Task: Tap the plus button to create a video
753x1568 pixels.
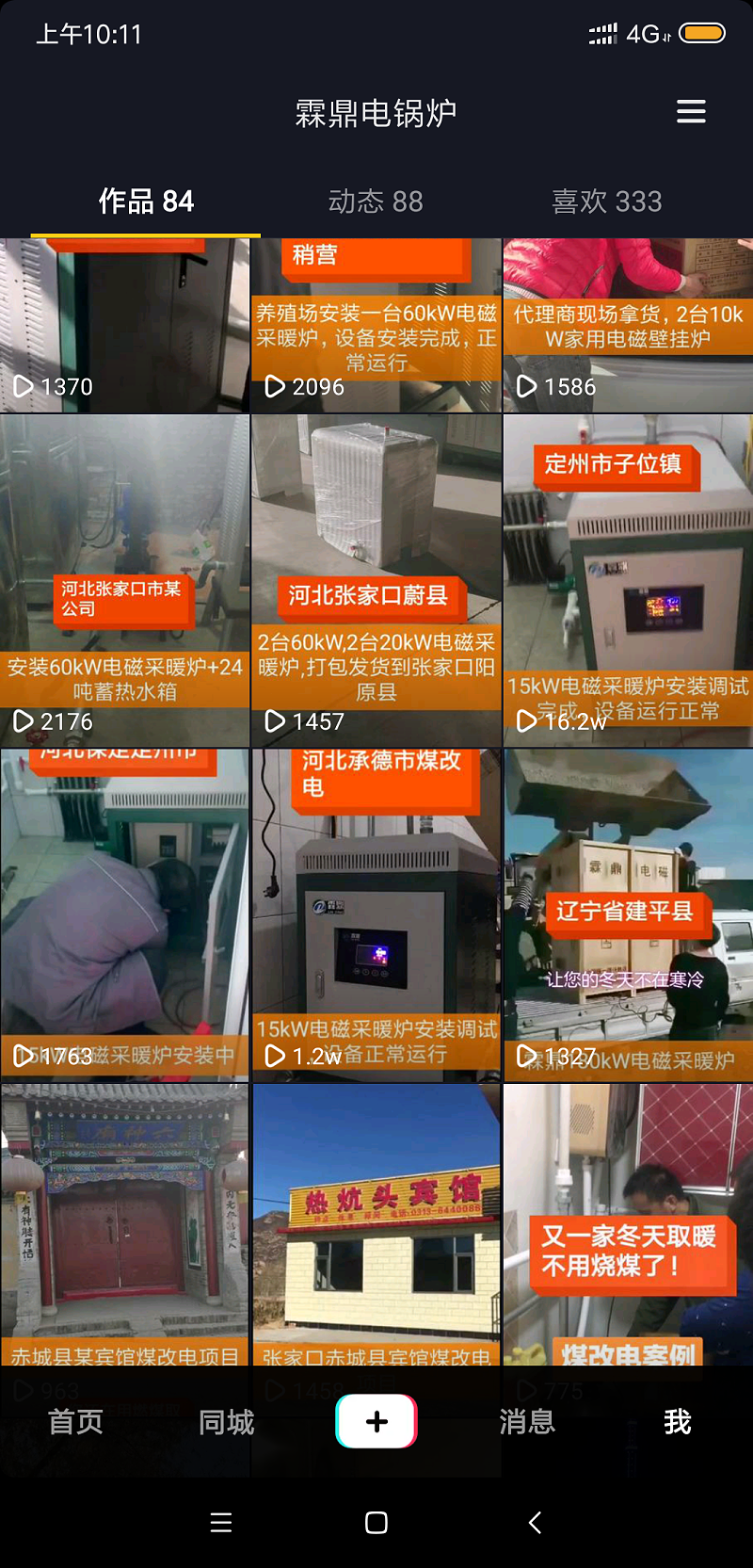Action: tap(376, 1421)
